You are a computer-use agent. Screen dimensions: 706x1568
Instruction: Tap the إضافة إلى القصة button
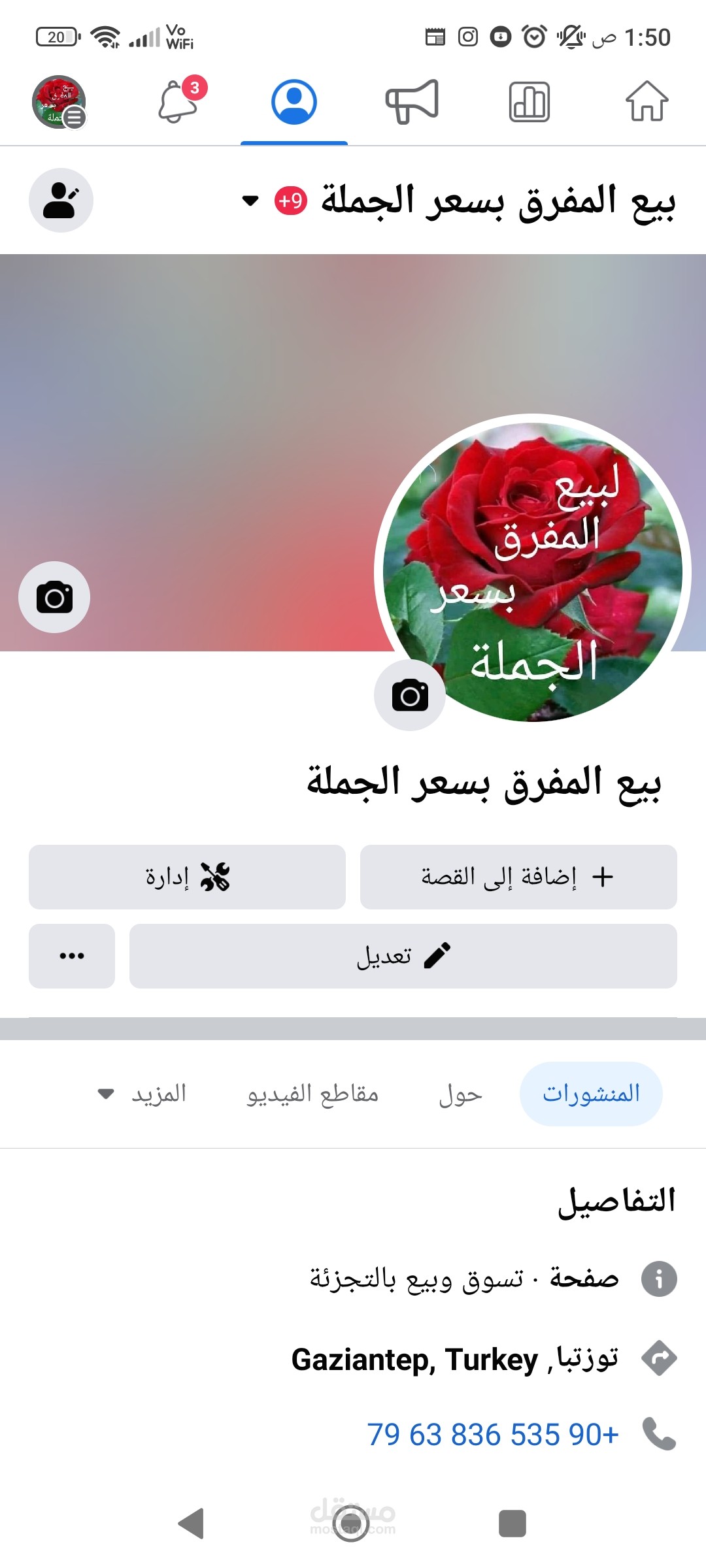517,877
